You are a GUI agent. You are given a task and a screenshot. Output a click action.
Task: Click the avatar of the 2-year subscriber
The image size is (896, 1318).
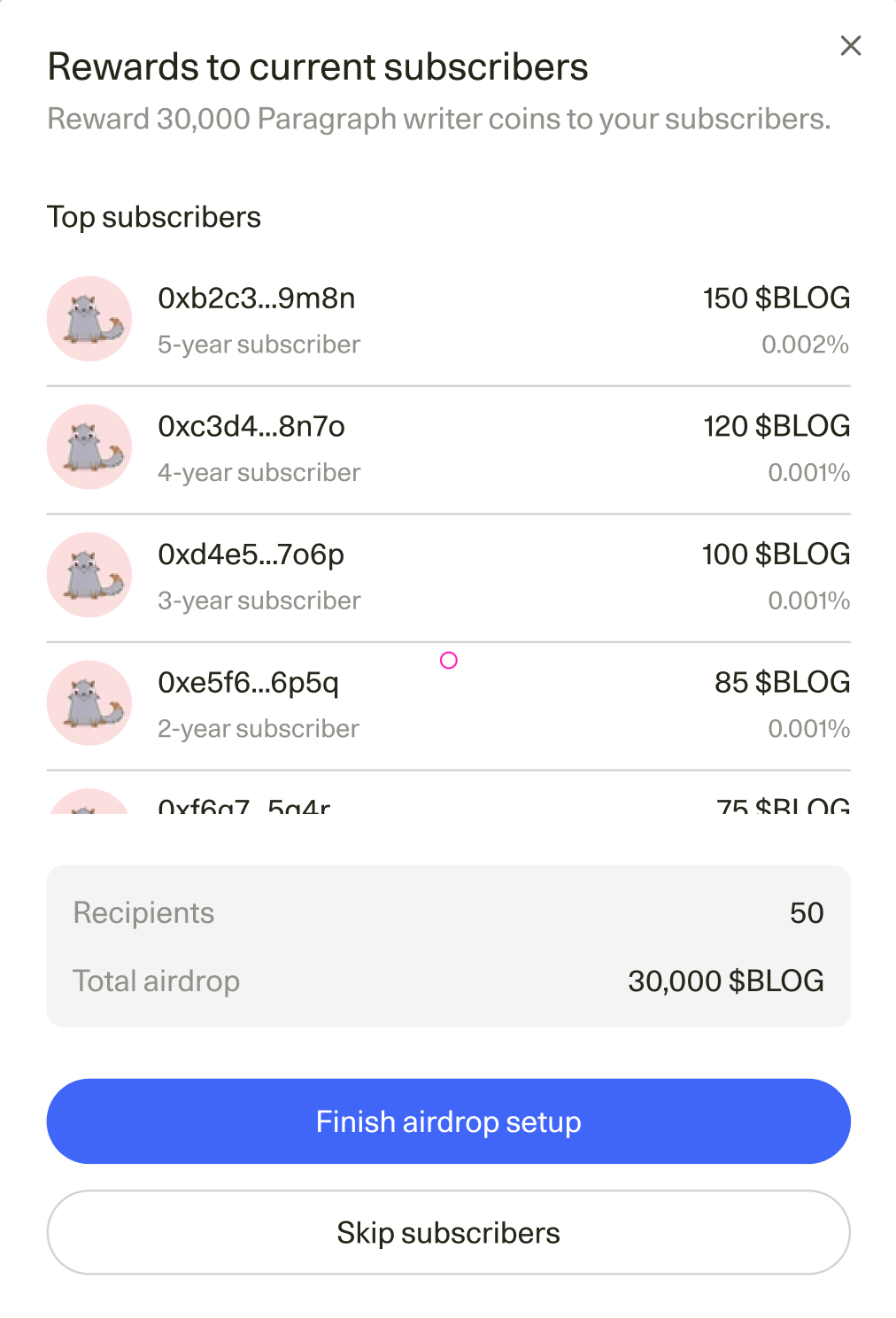[89, 702]
